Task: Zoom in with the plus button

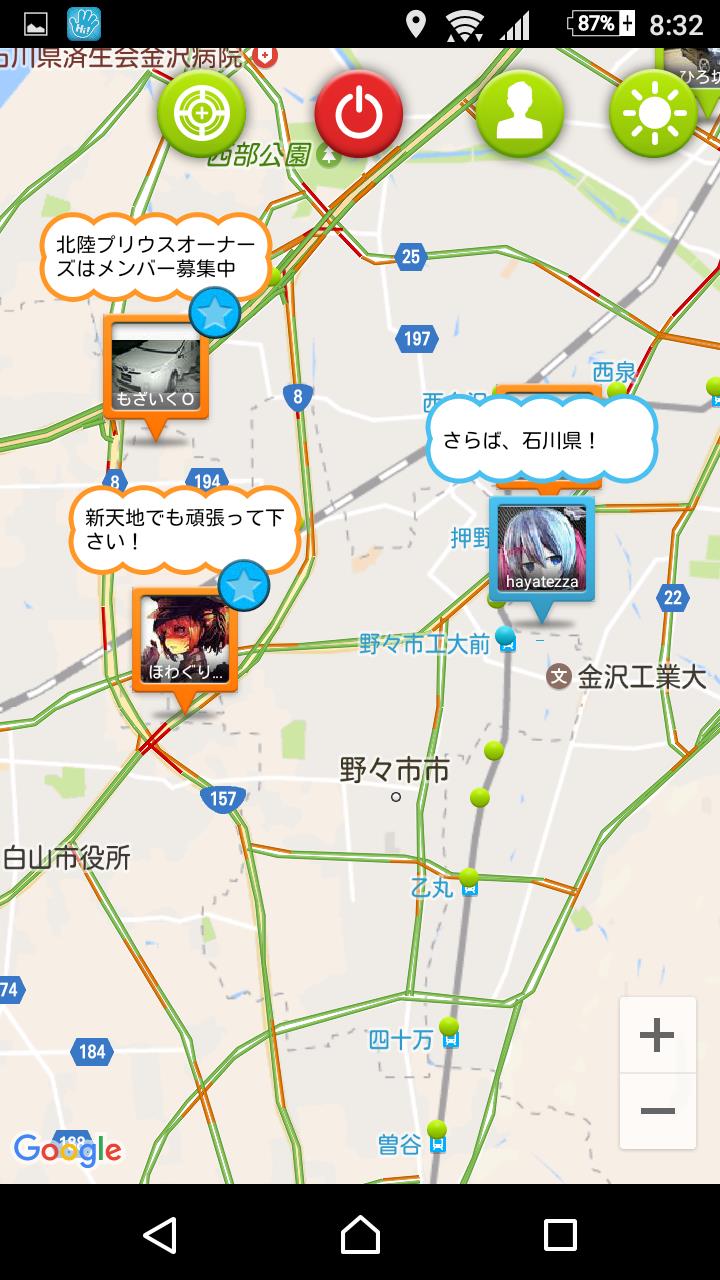Action: coord(657,1035)
